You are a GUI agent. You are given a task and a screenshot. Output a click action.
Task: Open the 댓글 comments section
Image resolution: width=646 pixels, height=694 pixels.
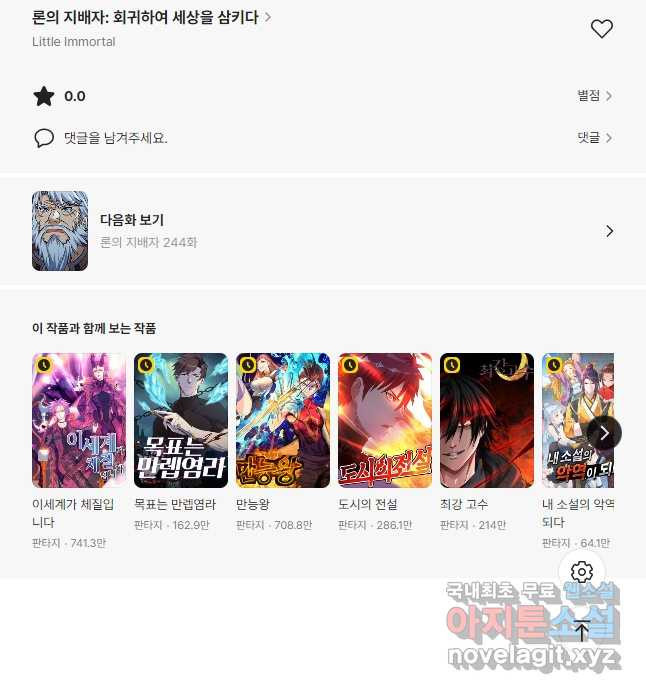[x=594, y=138]
